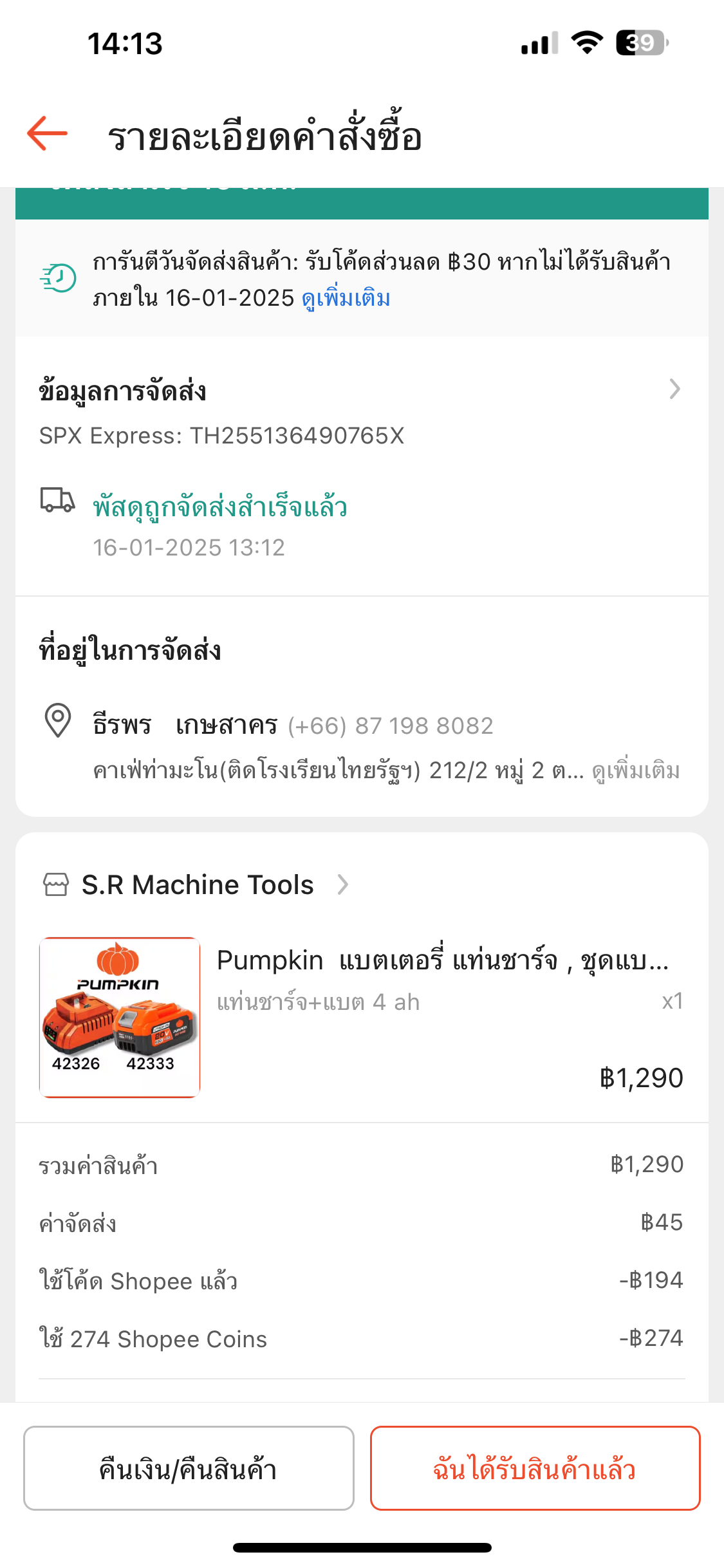Expand the full address with ดูเพิ่มเติม
Screen dimensions: 724x1568
click(x=636, y=770)
